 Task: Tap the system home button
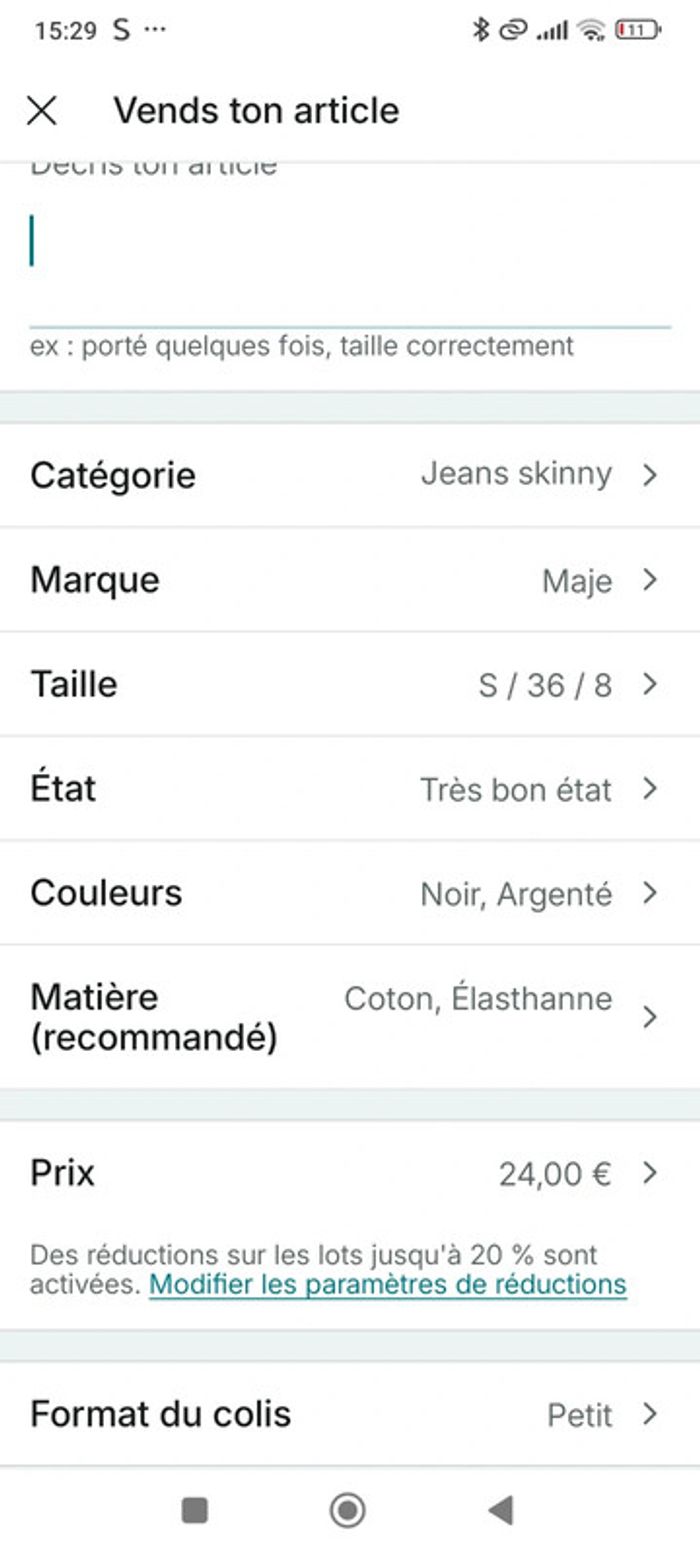click(x=347, y=1510)
